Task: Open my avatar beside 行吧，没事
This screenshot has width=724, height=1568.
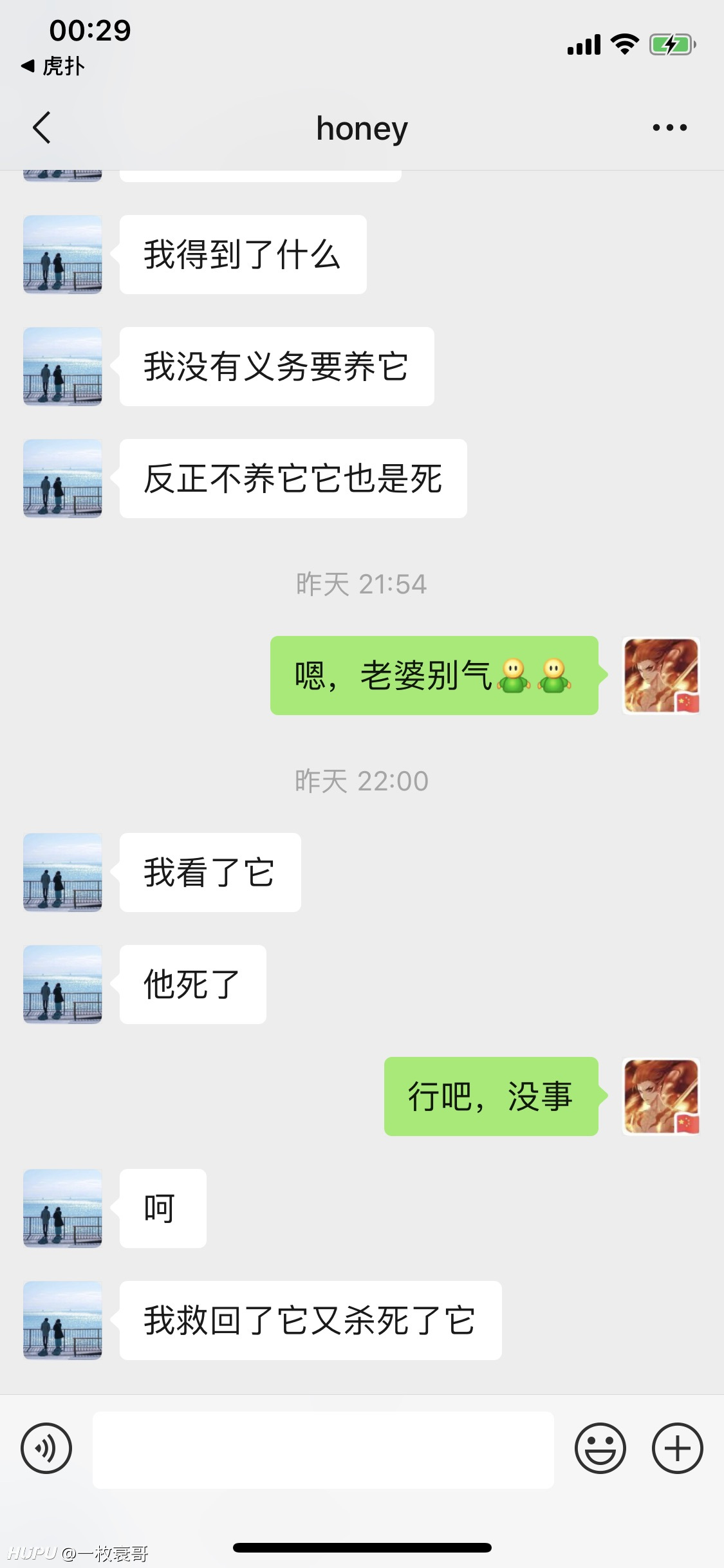Action: tap(661, 1096)
